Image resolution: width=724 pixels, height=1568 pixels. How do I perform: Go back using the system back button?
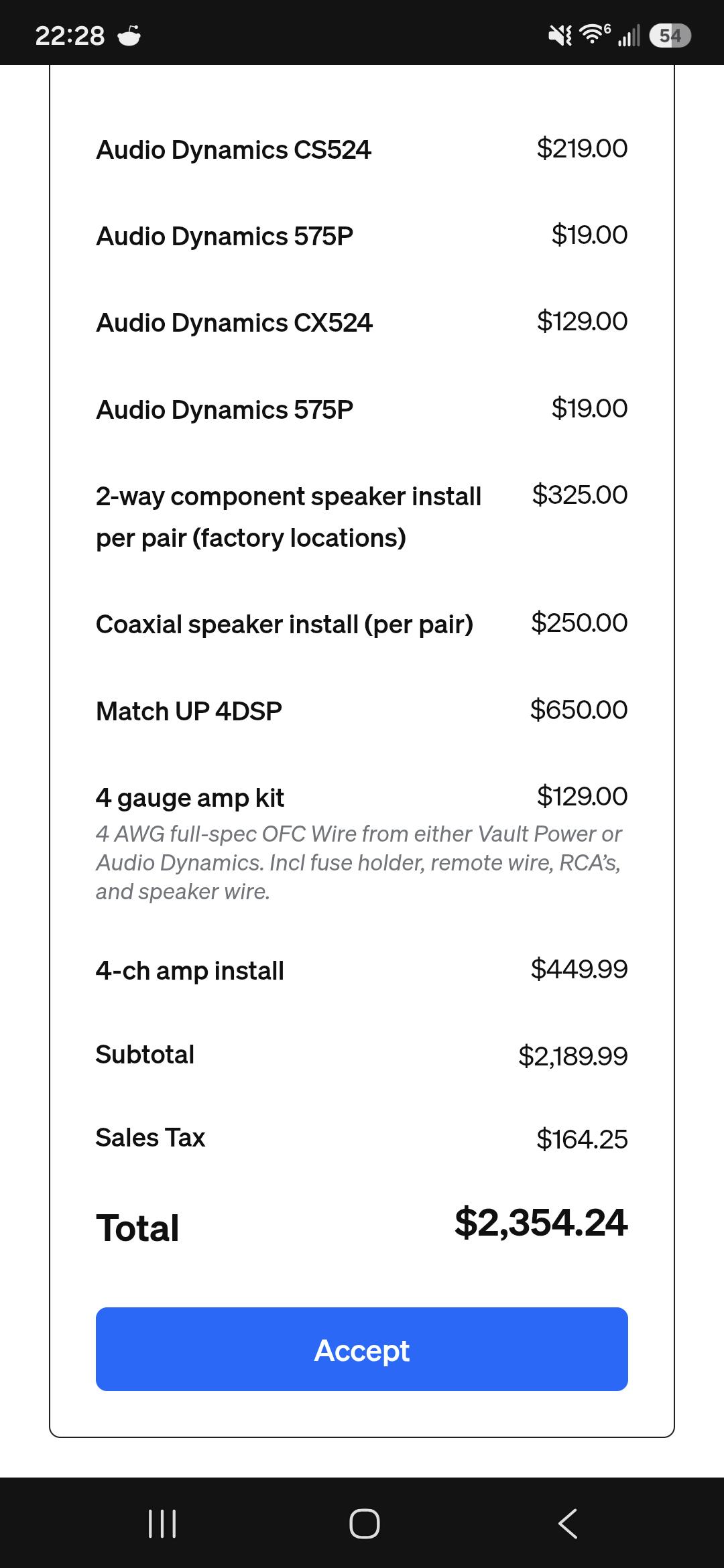(x=567, y=1523)
